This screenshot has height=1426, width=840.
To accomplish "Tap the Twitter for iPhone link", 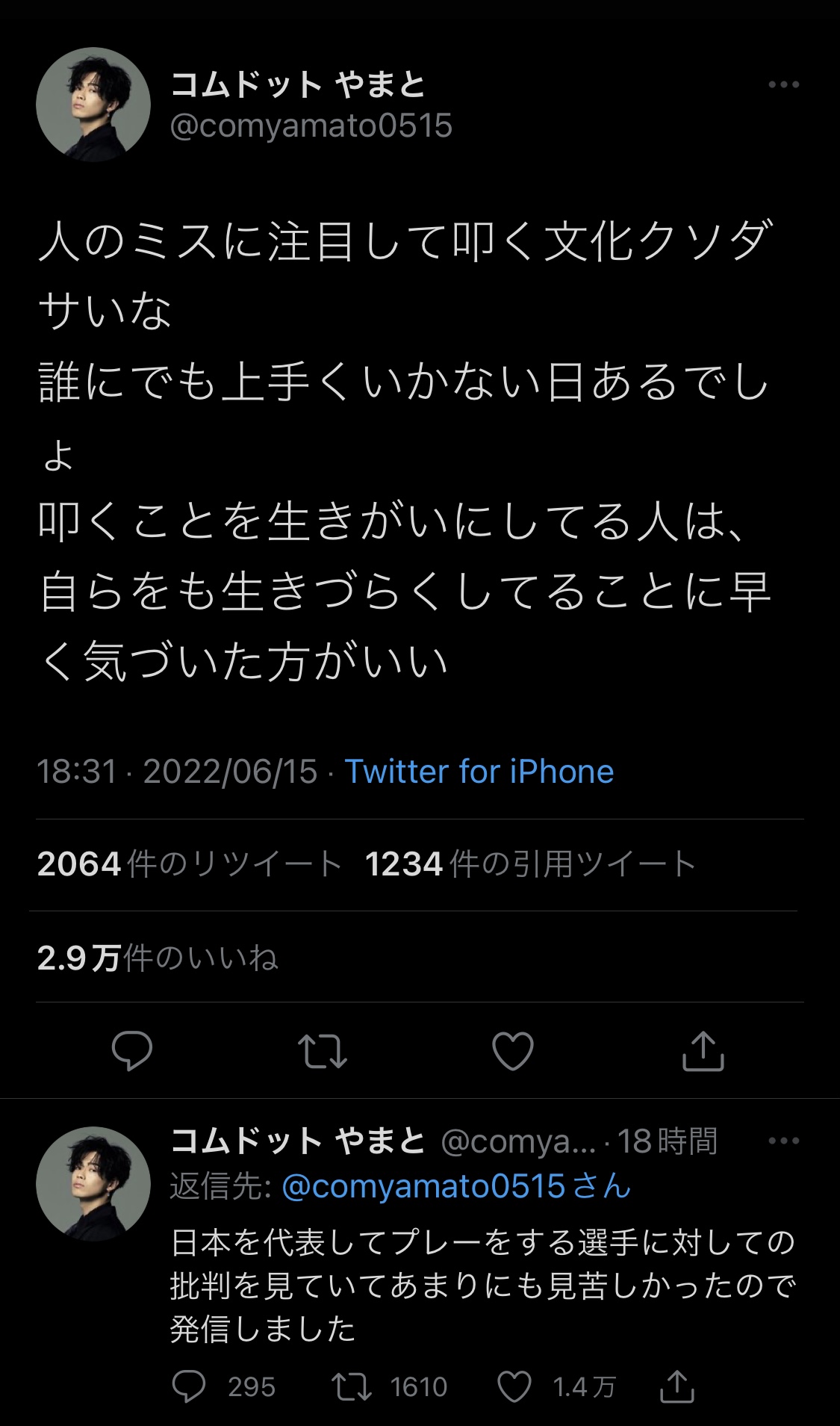I will pos(479,772).
